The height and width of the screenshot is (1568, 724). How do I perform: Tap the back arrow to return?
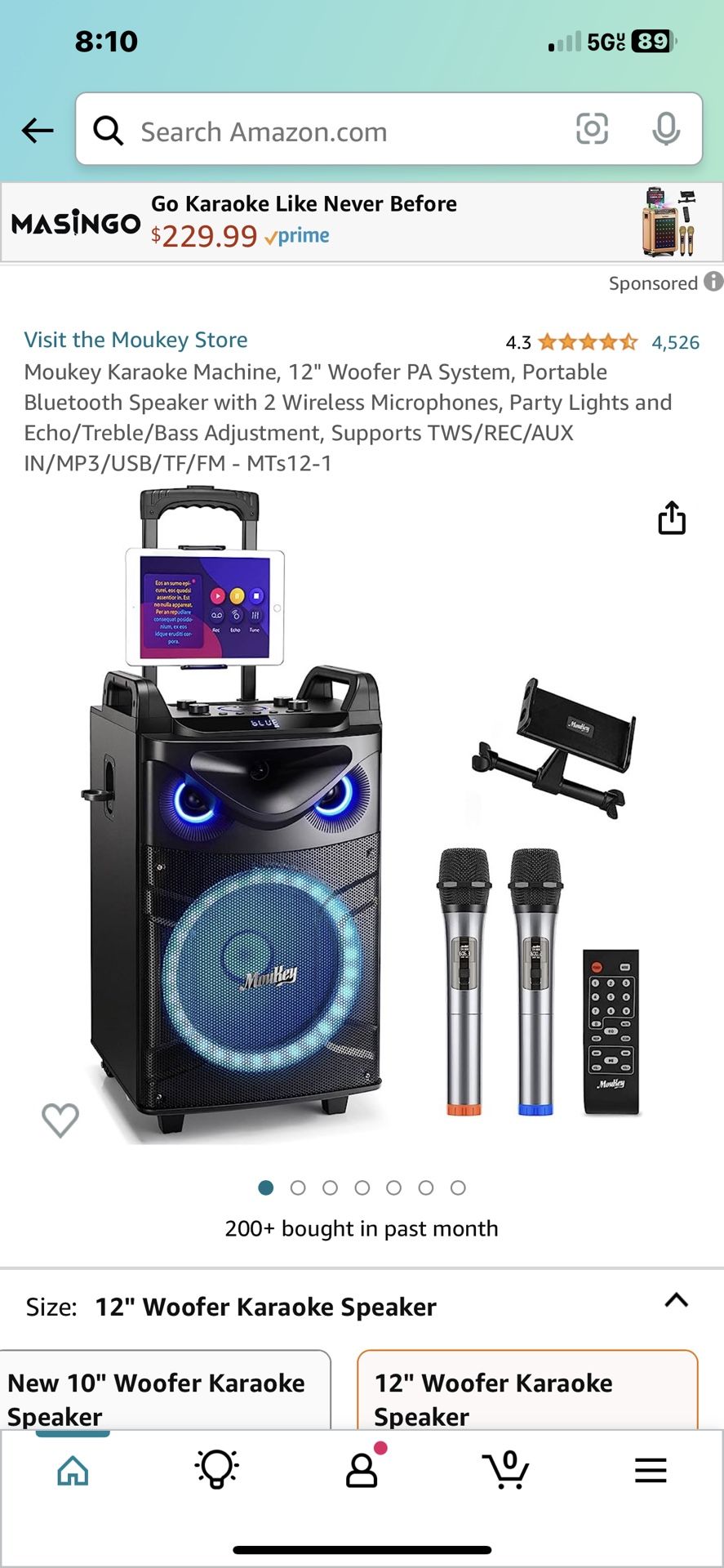pos(38,130)
